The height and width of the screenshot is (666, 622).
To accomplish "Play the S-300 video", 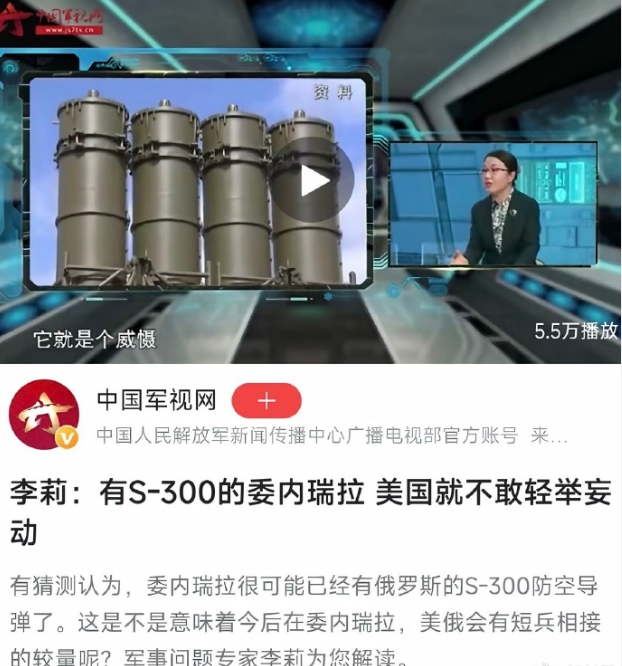I will 314,181.
